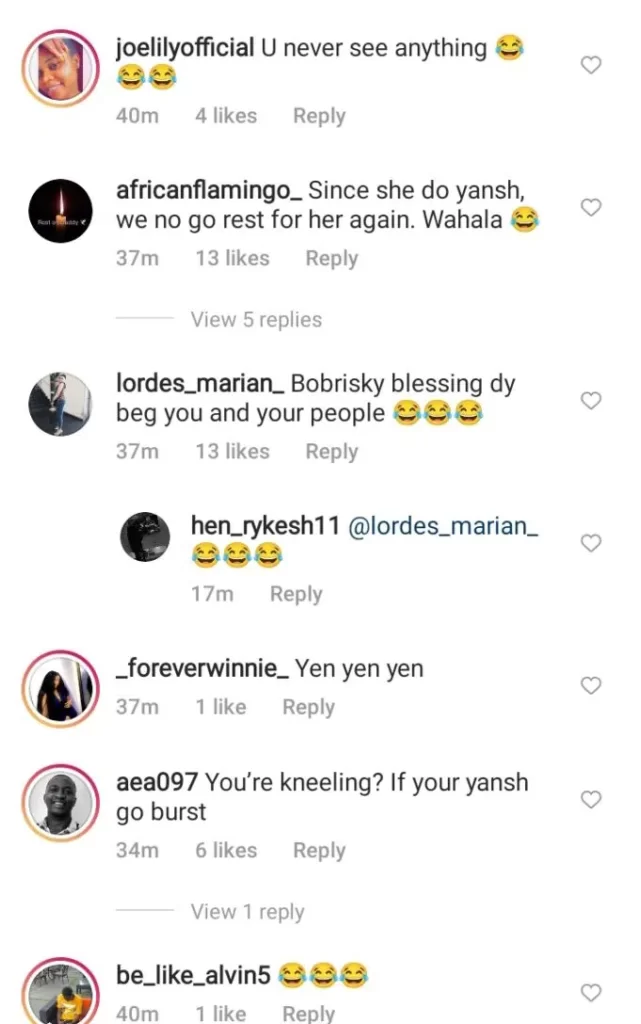This screenshot has width=641, height=1024.
Task: View who liked africanflamingo_'s comment (13 likes)
Action: (x=232, y=258)
